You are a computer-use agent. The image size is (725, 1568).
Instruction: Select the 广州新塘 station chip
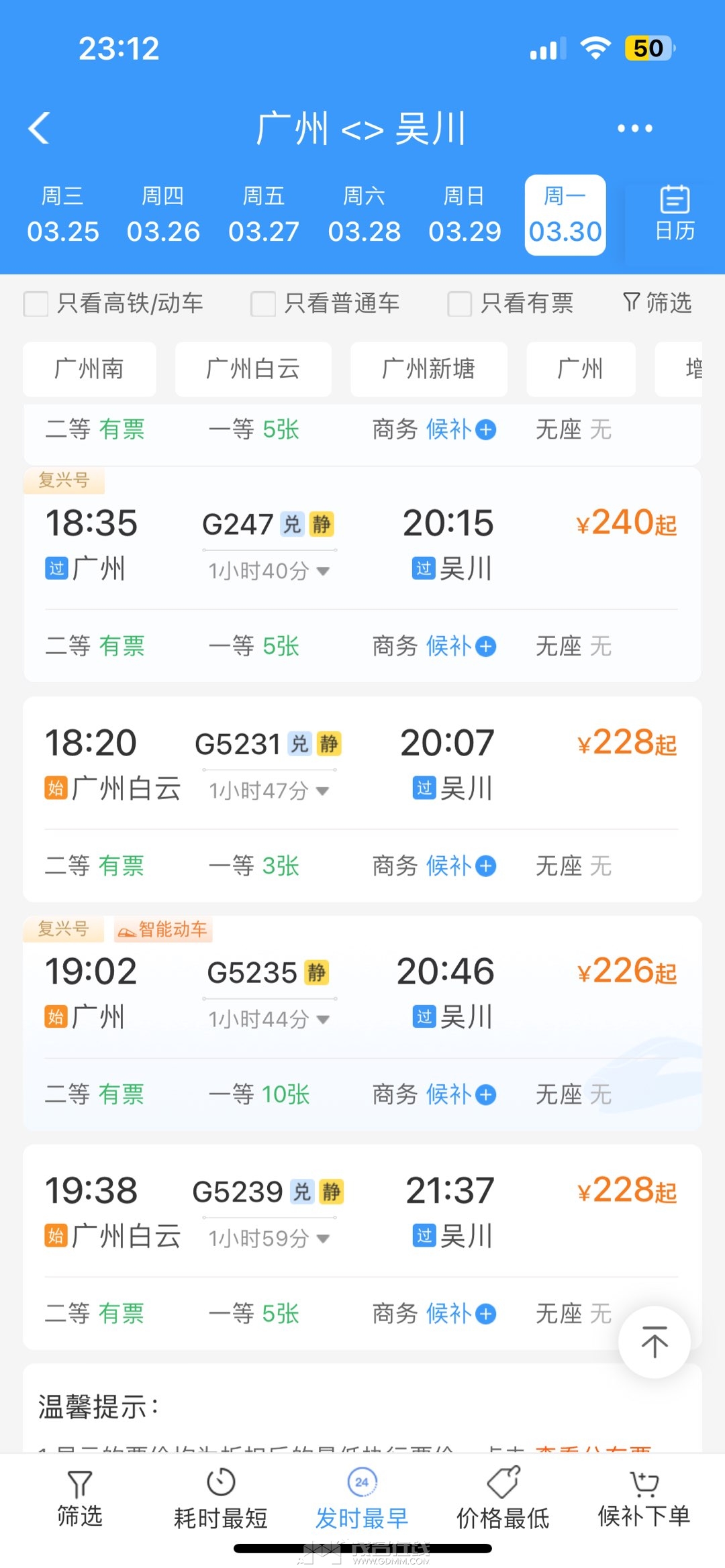click(x=428, y=369)
